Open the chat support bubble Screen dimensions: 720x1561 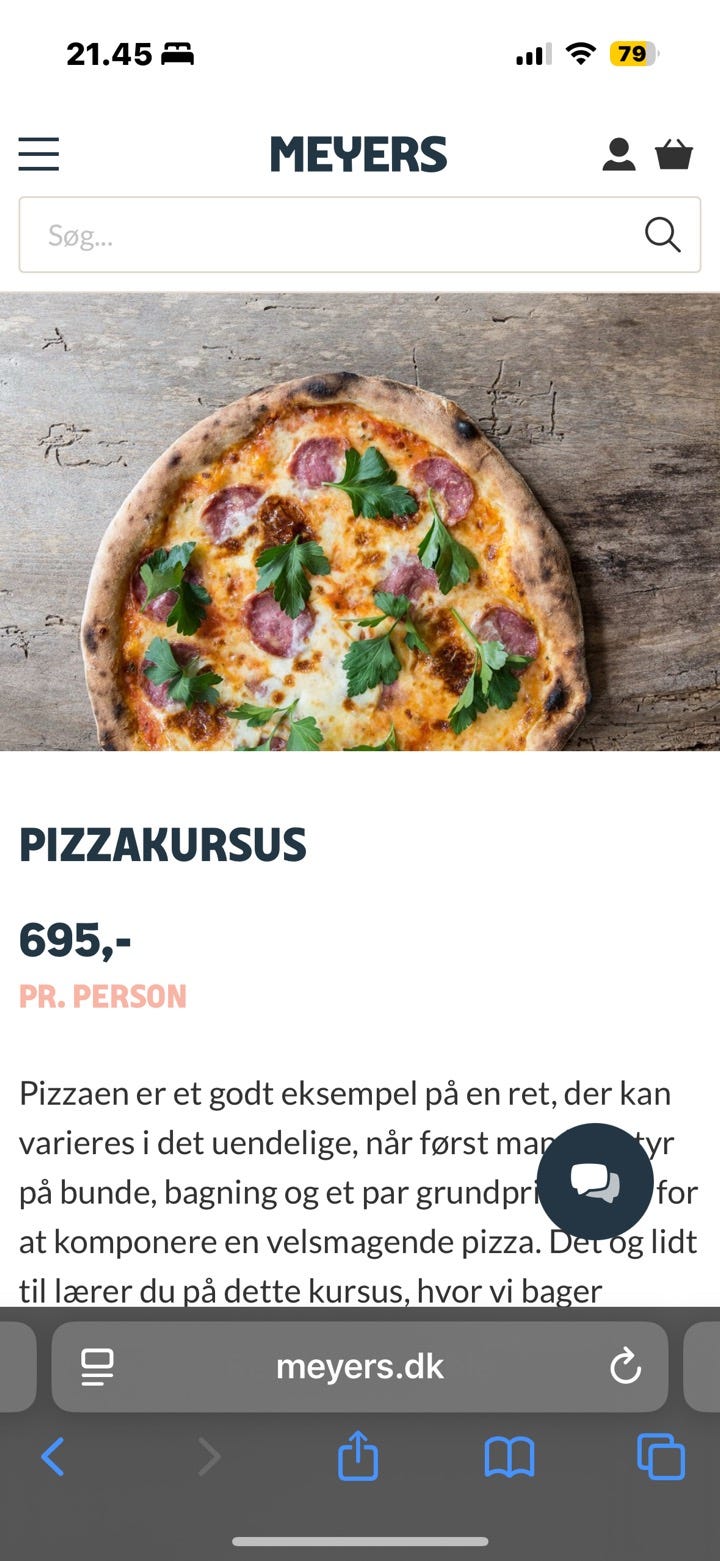pyautogui.click(x=595, y=1181)
